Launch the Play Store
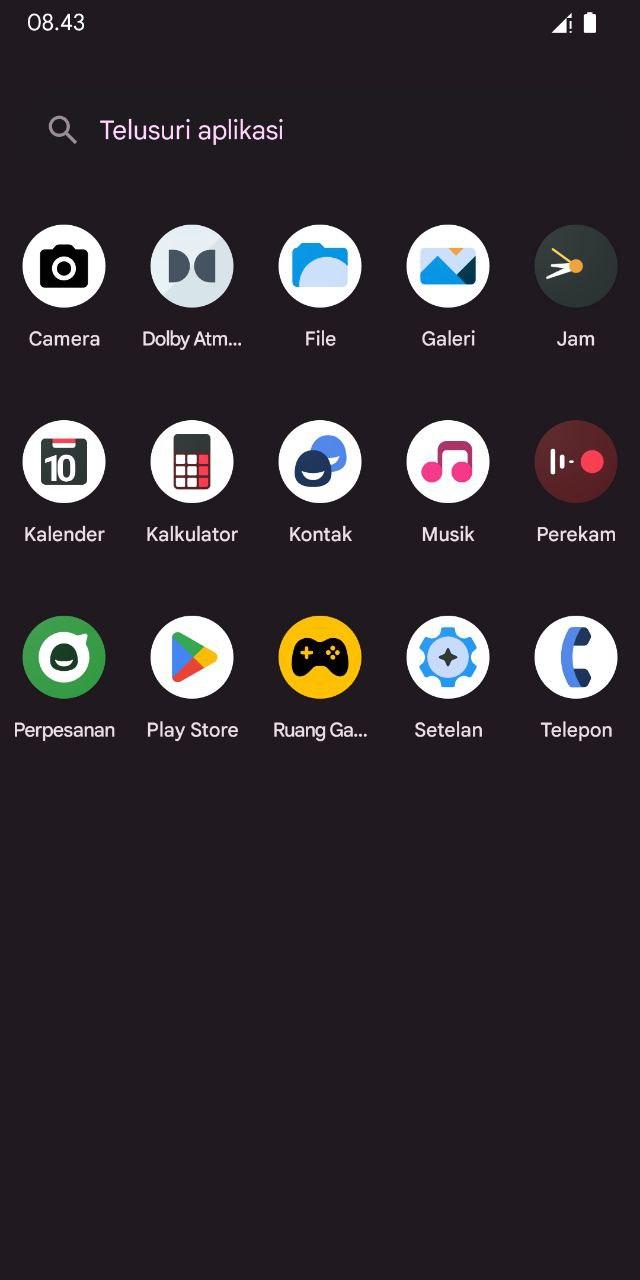This screenshot has height=1280, width=640. [192, 658]
